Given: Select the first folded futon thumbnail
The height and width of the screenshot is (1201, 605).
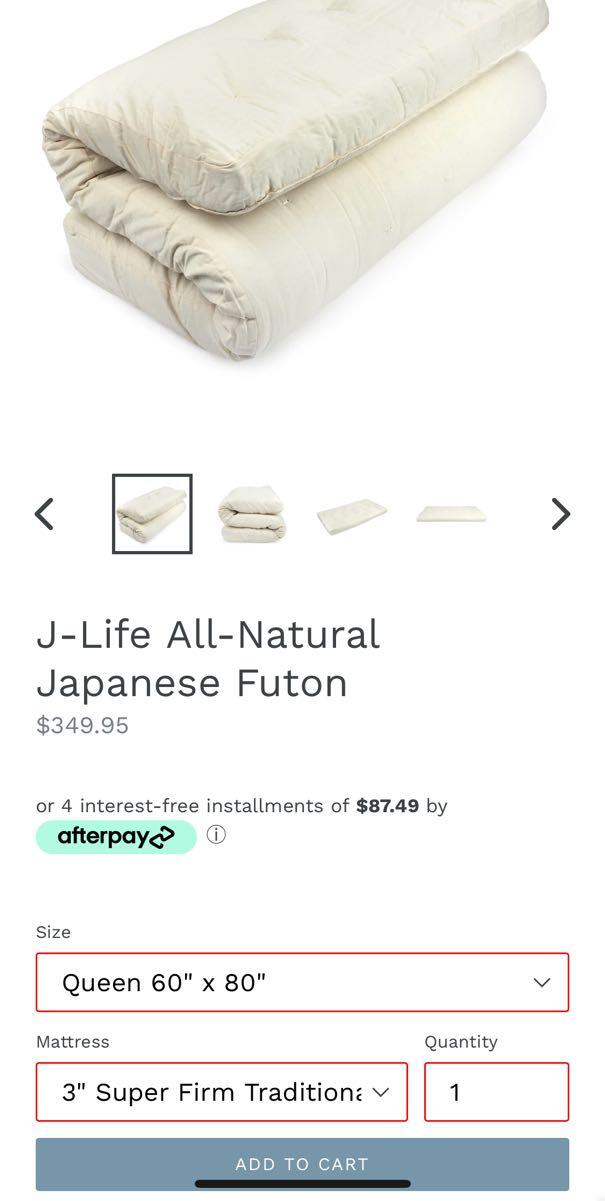Looking at the screenshot, I should (x=152, y=514).
